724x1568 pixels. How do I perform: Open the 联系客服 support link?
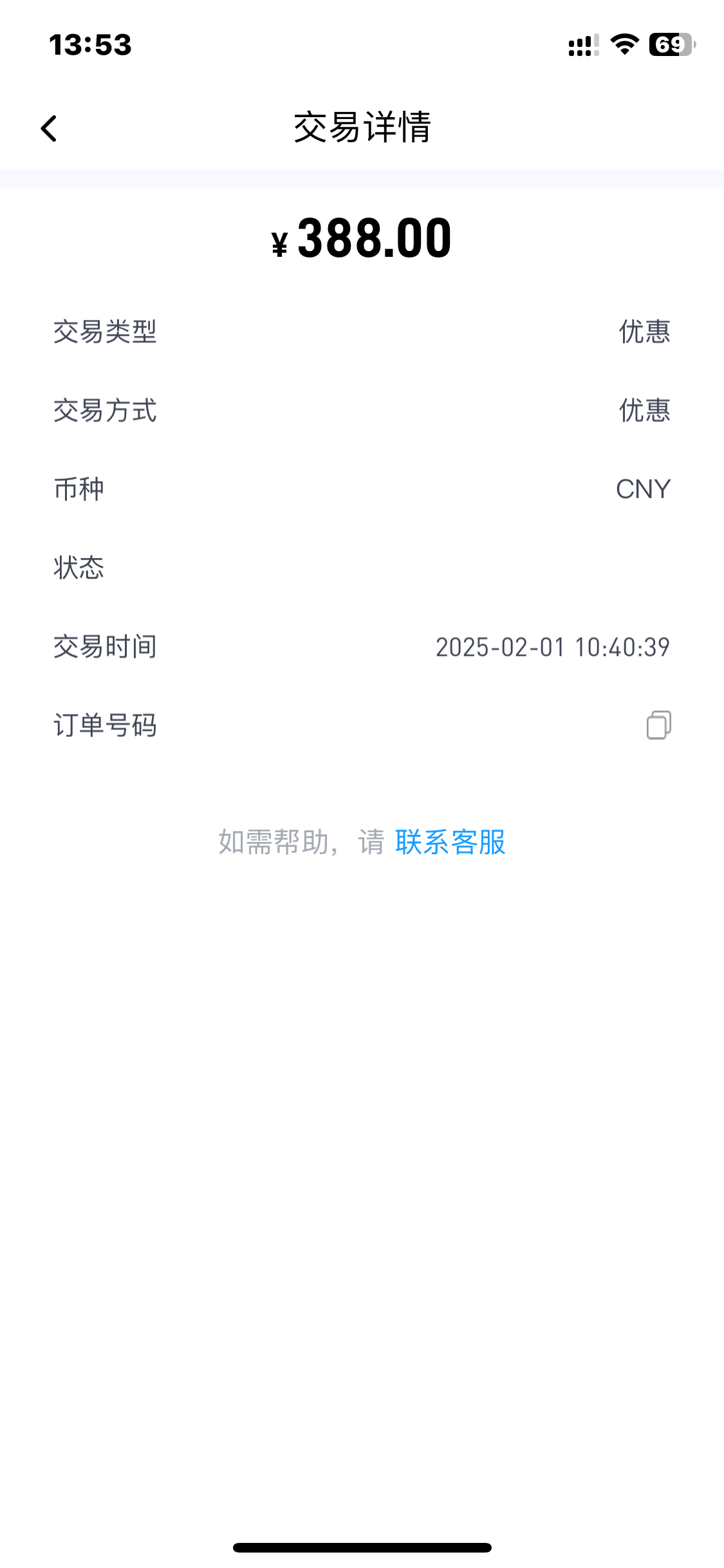(x=450, y=842)
